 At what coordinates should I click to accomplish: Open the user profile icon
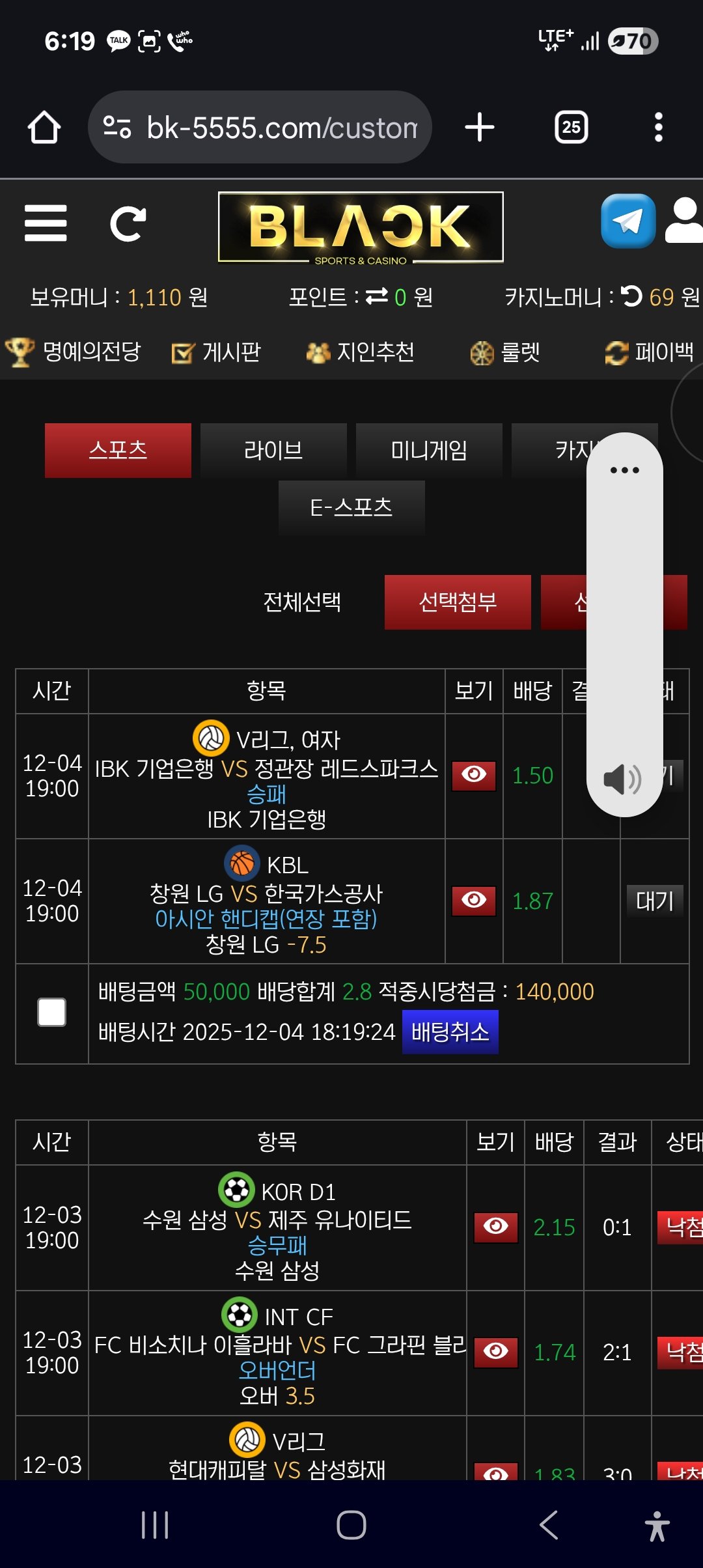685,221
